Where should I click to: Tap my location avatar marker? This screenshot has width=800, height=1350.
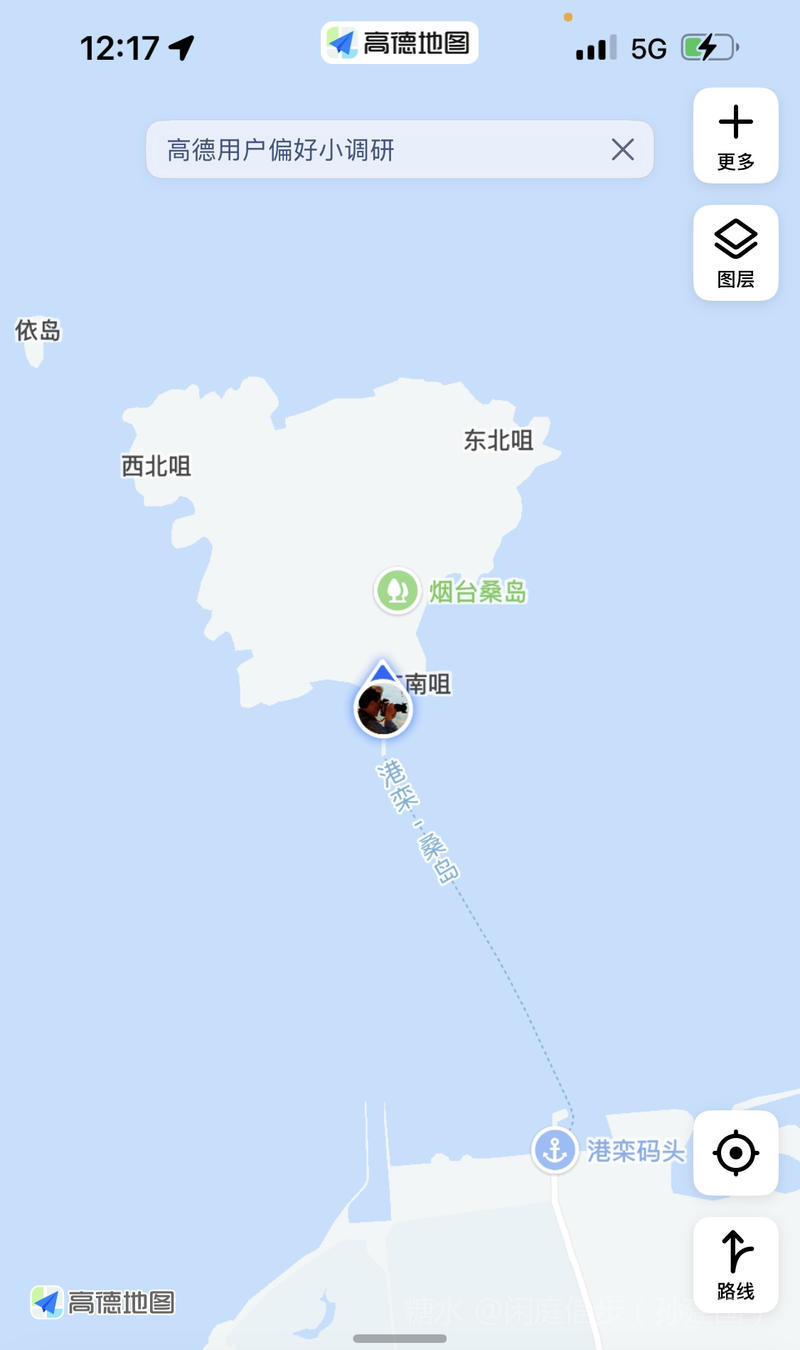click(383, 708)
